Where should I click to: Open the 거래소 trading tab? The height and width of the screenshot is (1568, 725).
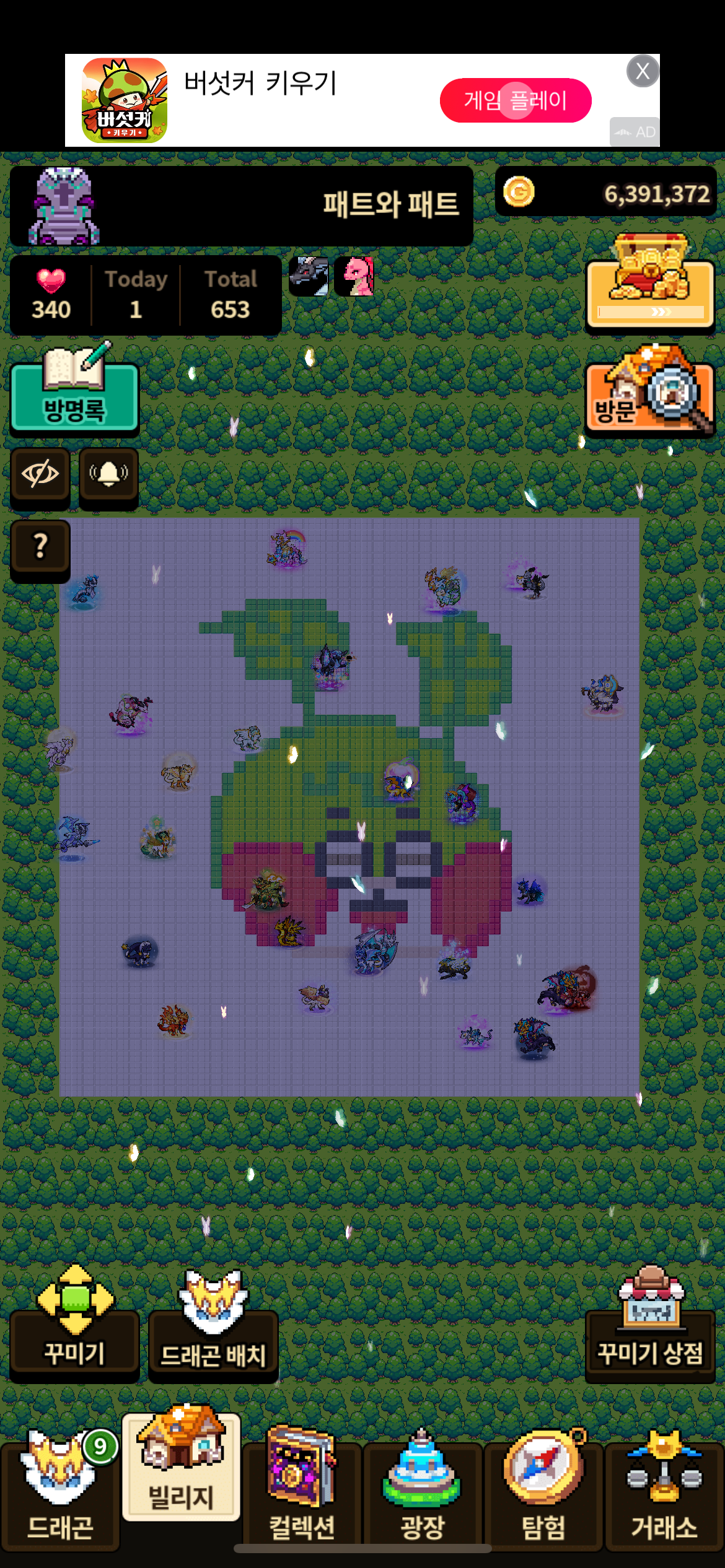point(664,1490)
